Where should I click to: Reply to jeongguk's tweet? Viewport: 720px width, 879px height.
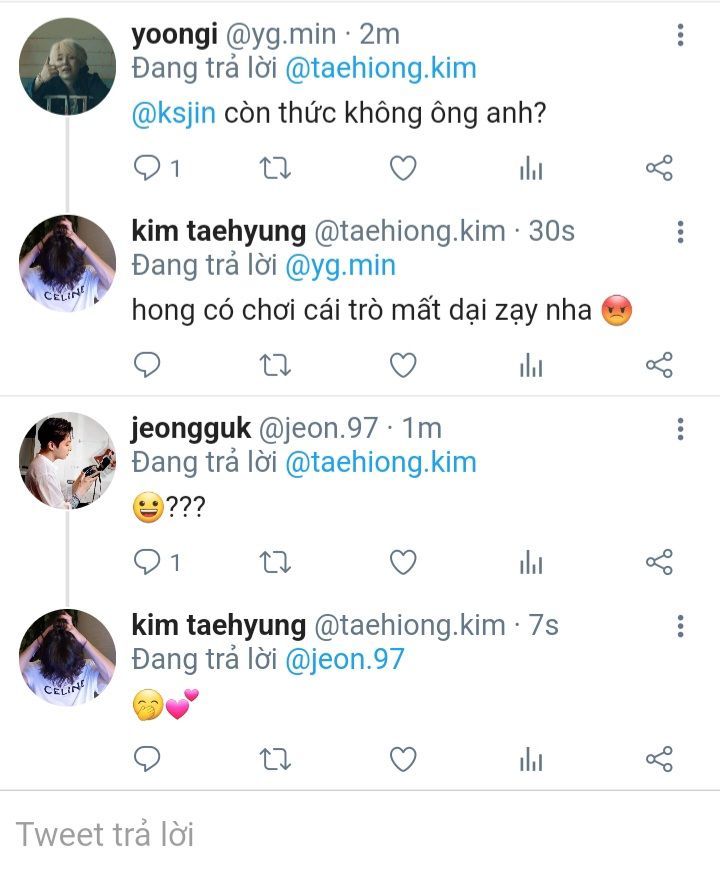tap(148, 563)
